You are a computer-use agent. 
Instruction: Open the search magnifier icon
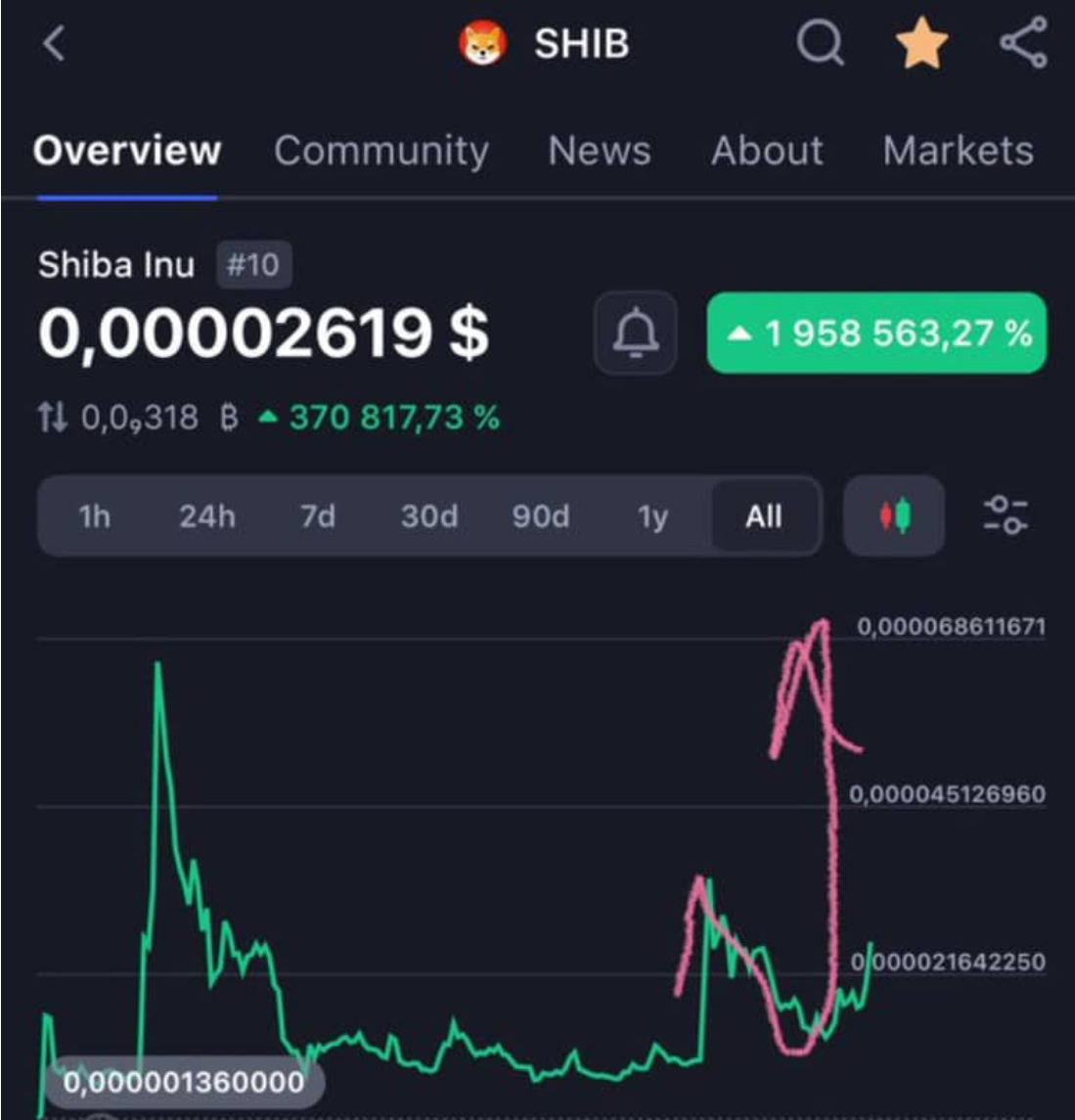tap(820, 44)
